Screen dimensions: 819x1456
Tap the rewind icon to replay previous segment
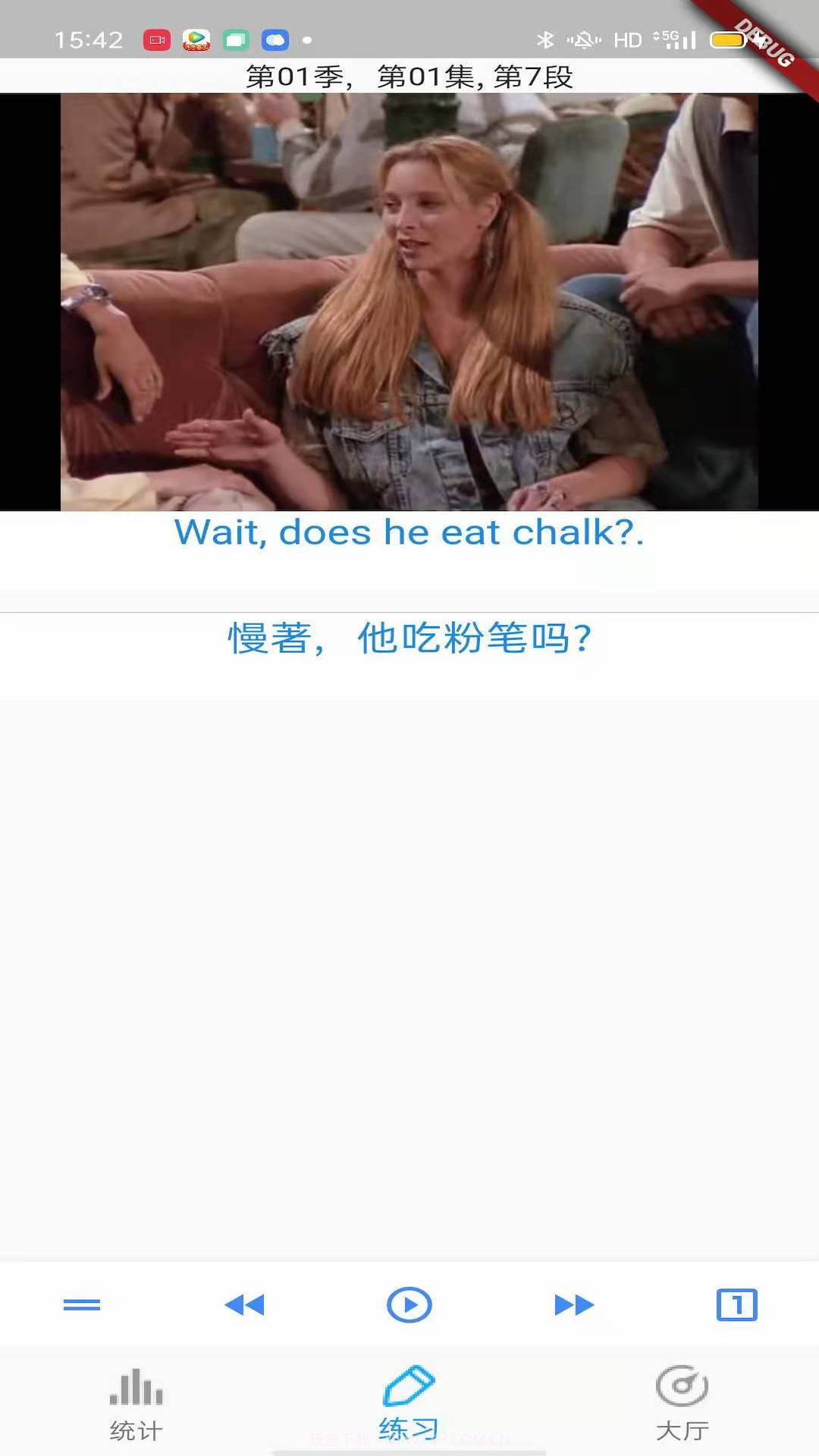pyautogui.click(x=246, y=1306)
